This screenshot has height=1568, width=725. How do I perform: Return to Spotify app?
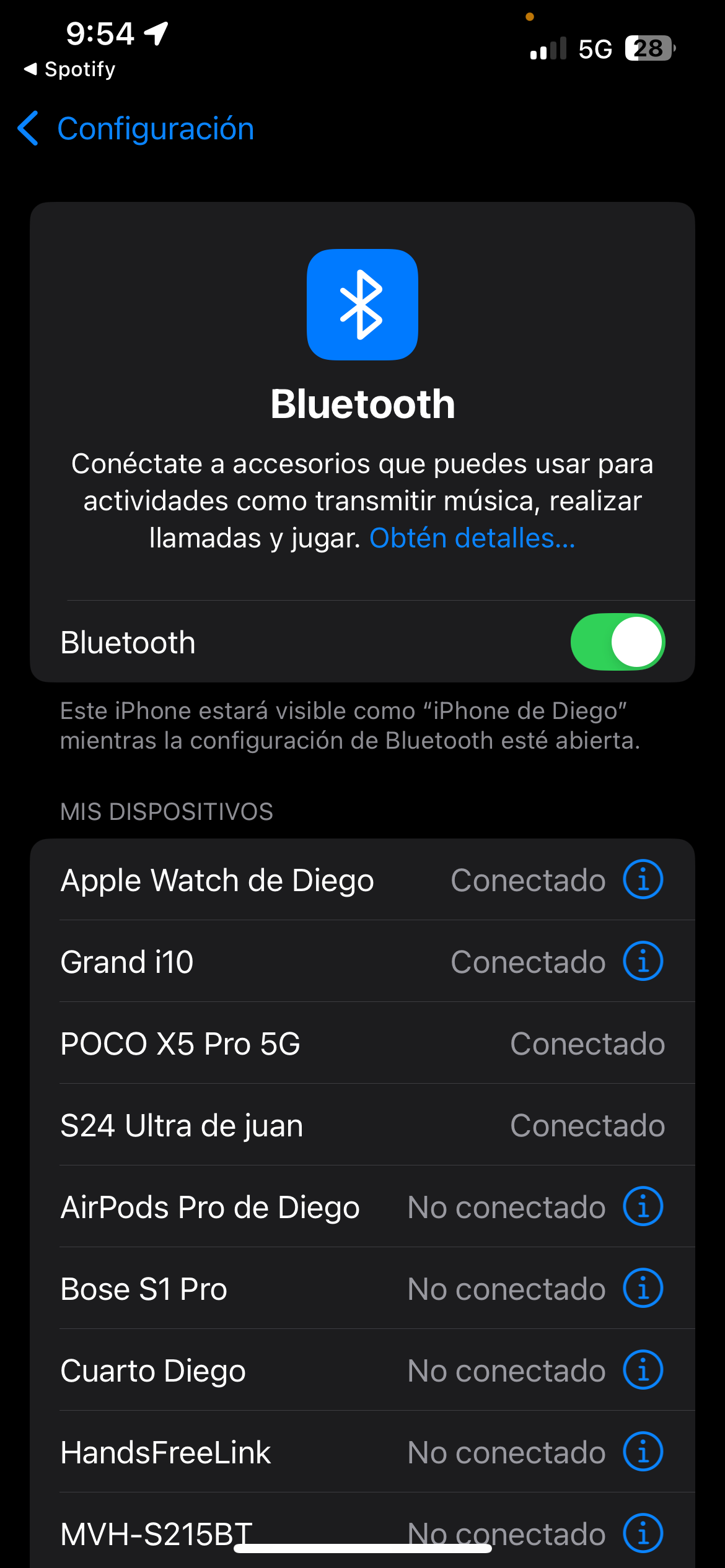coord(69,69)
